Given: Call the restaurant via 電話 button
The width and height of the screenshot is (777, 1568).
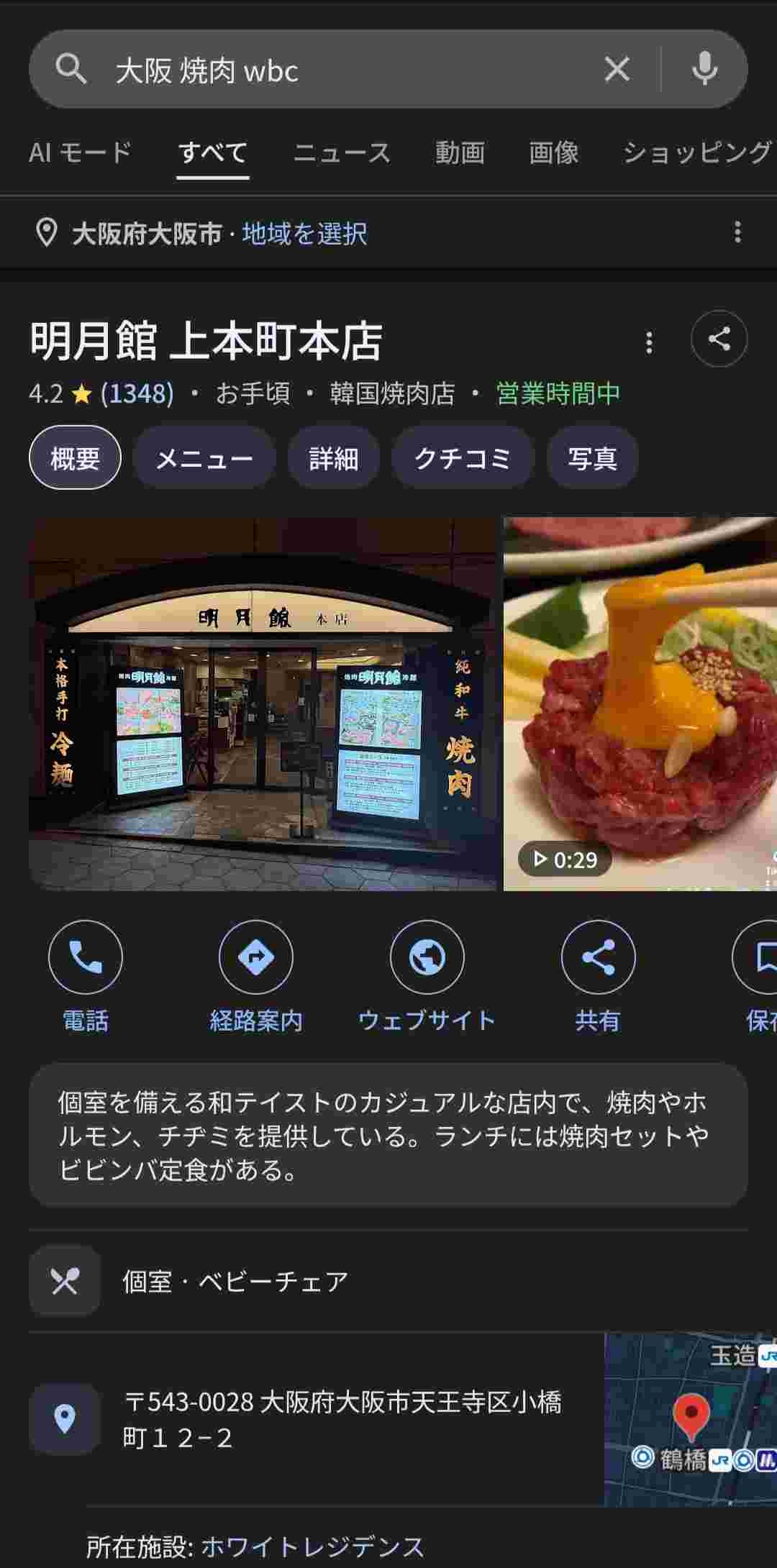Looking at the screenshot, I should click(x=85, y=975).
